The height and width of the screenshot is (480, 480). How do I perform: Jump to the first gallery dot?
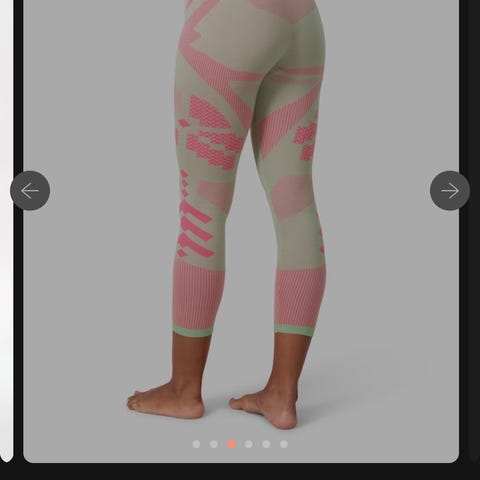[196, 444]
